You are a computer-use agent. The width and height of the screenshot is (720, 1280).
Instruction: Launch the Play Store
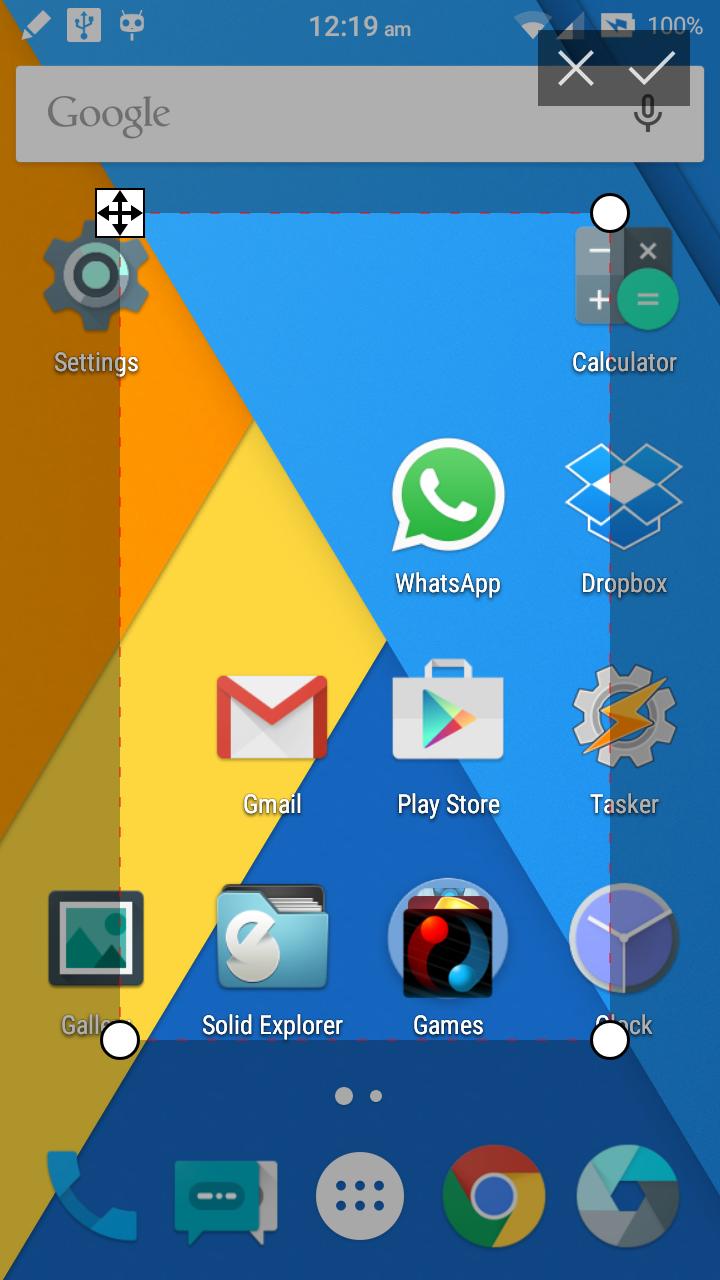[x=447, y=718]
